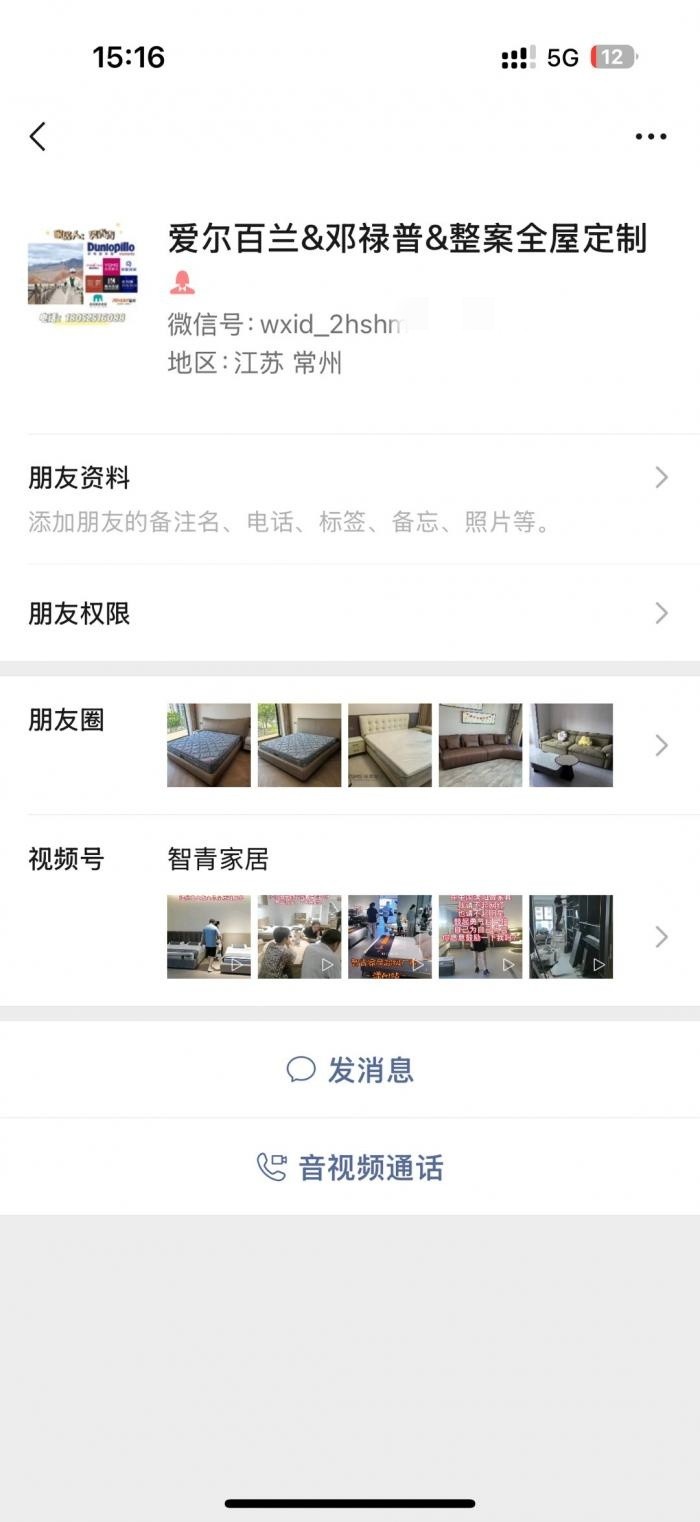700x1522 pixels.
Task: Open 朋友权限 settings
Action: tap(350, 613)
